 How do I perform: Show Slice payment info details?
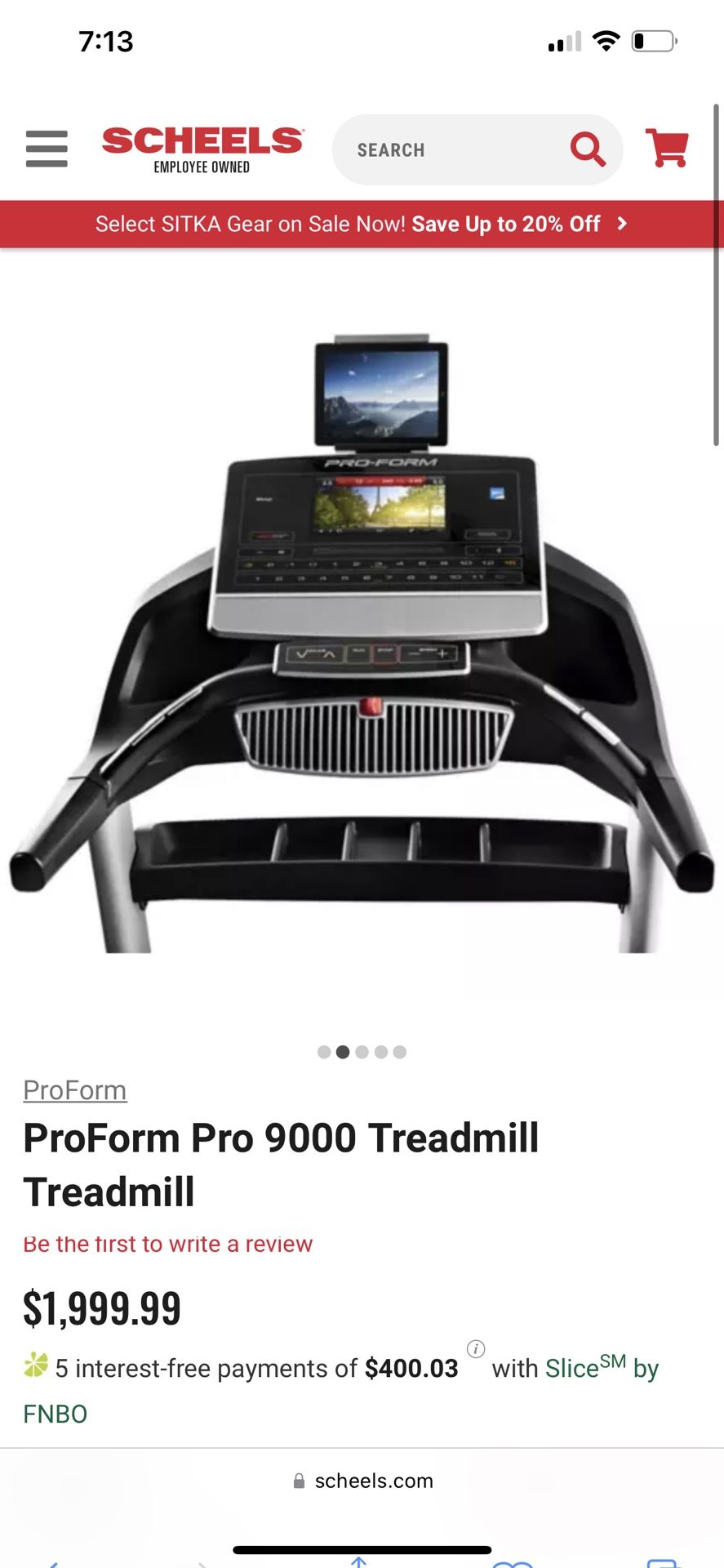pos(476,1348)
